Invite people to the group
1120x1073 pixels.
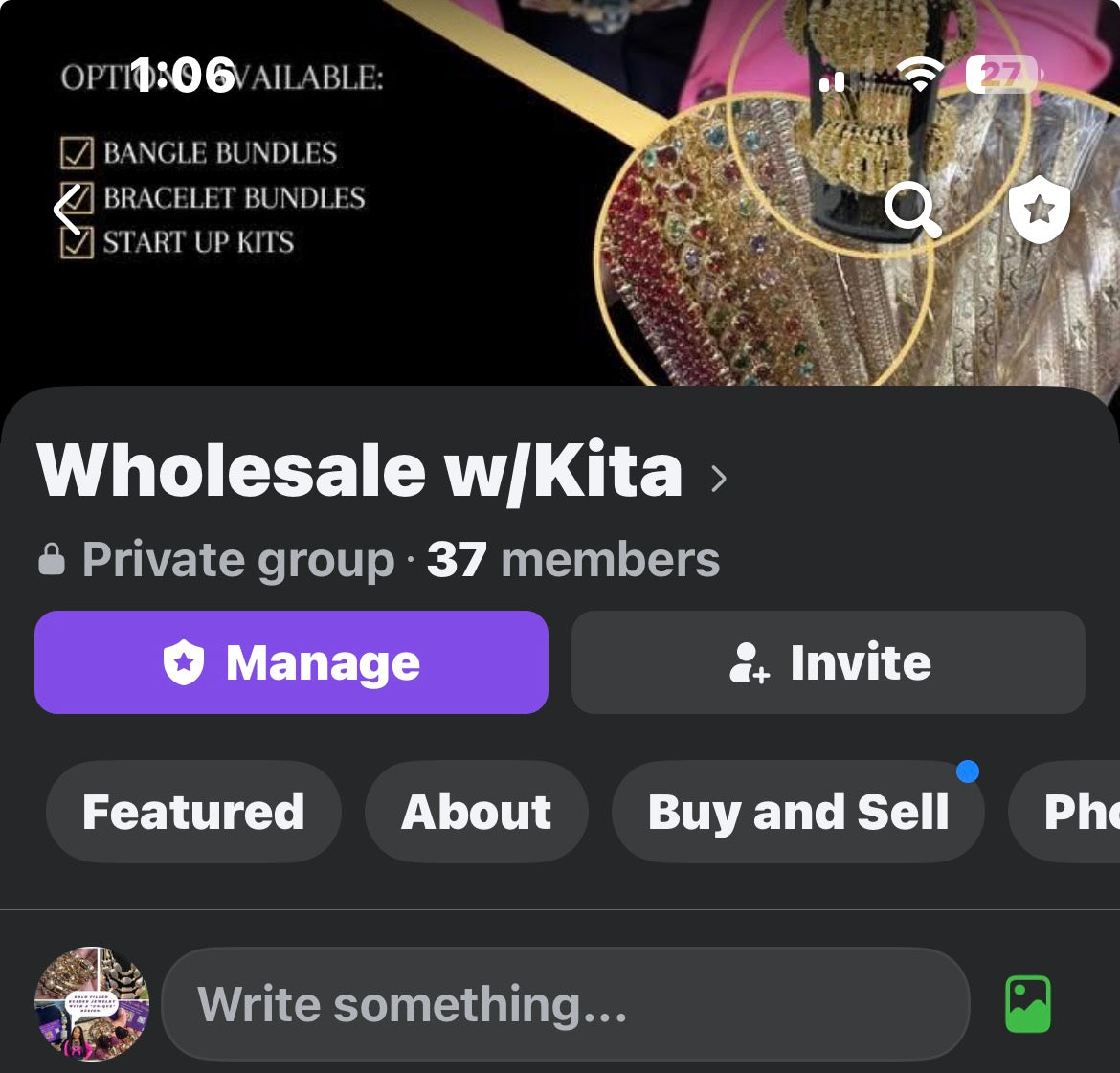tap(828, 662)
